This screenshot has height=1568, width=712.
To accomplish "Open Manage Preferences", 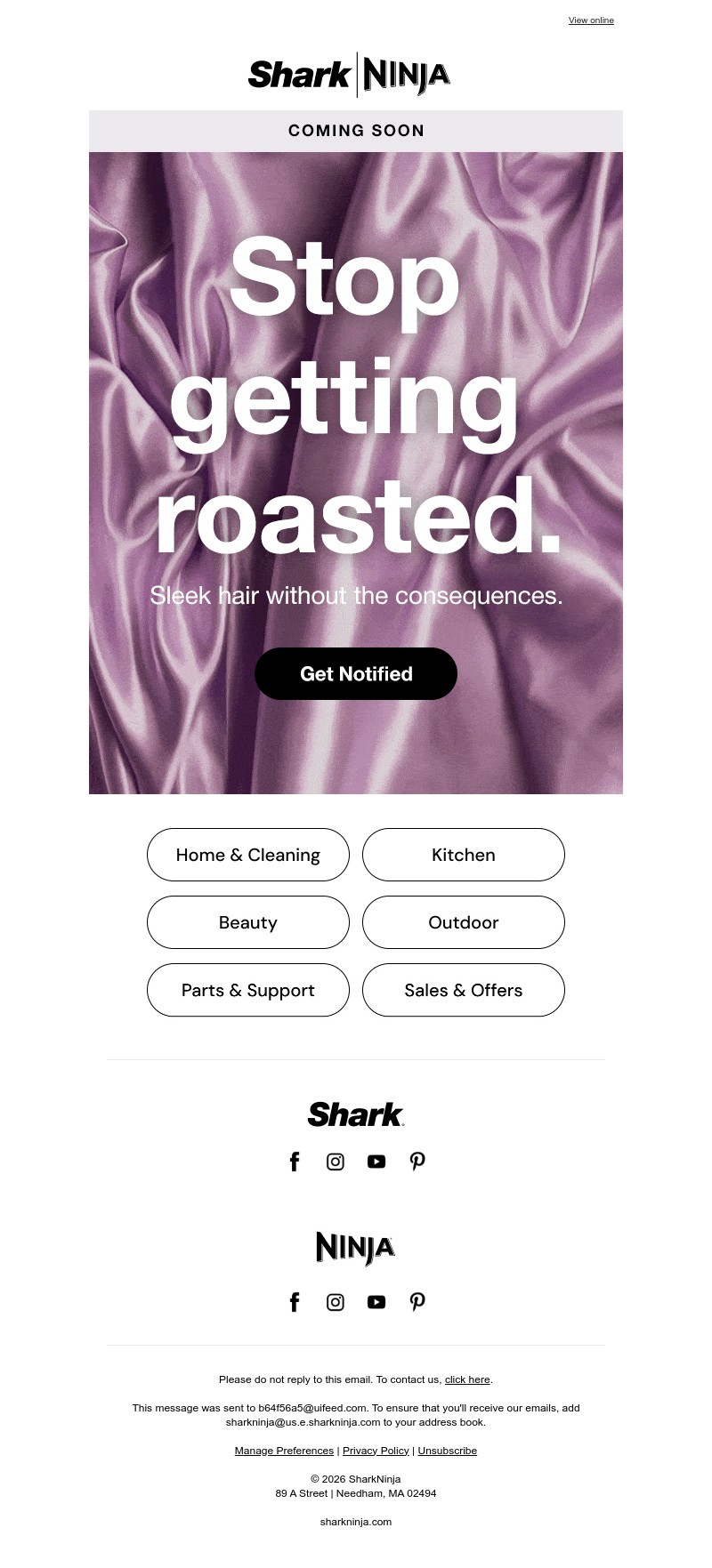I will [284, 1451].
